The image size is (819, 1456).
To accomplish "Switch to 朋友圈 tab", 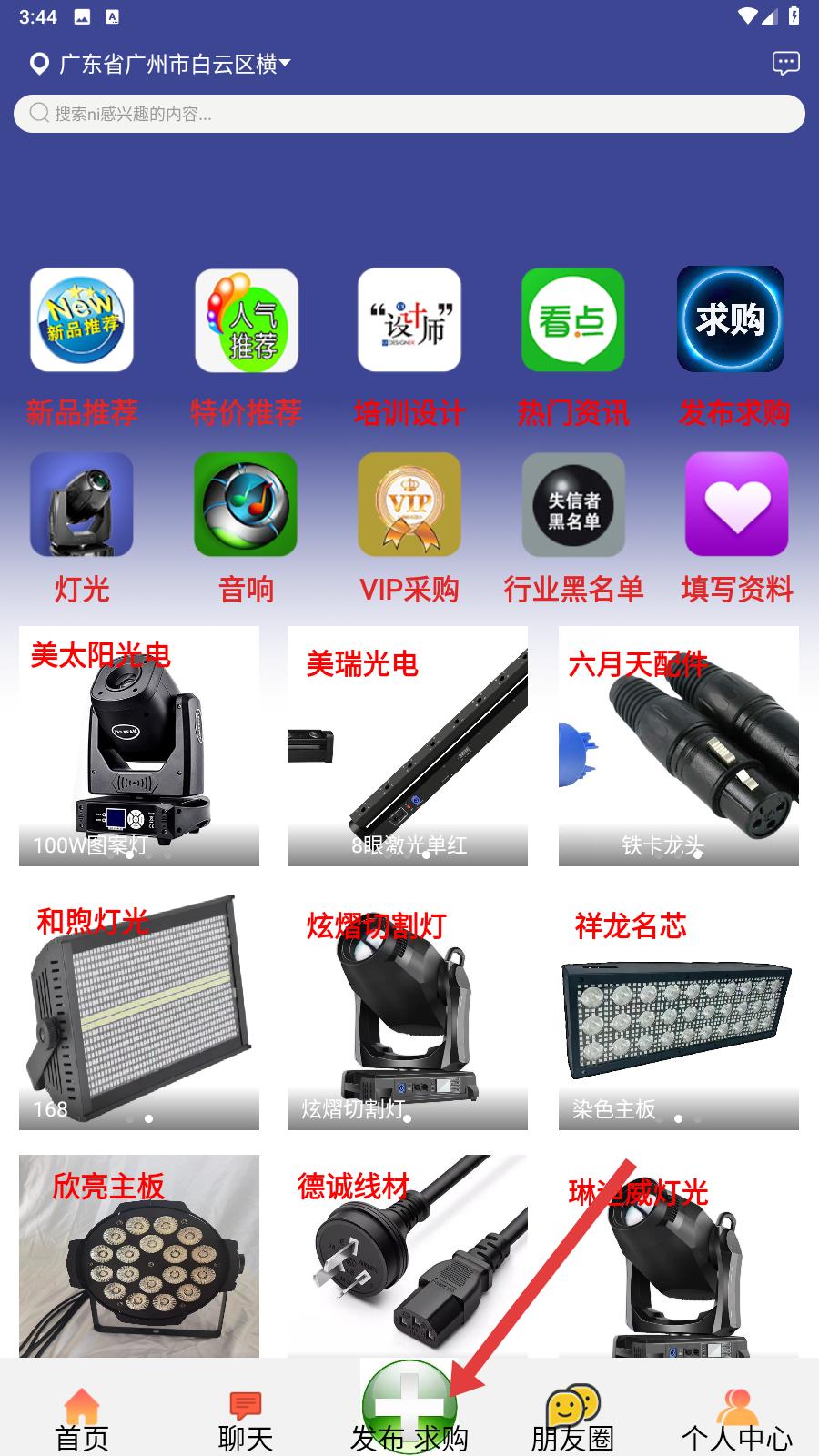I will point(572,1418).
